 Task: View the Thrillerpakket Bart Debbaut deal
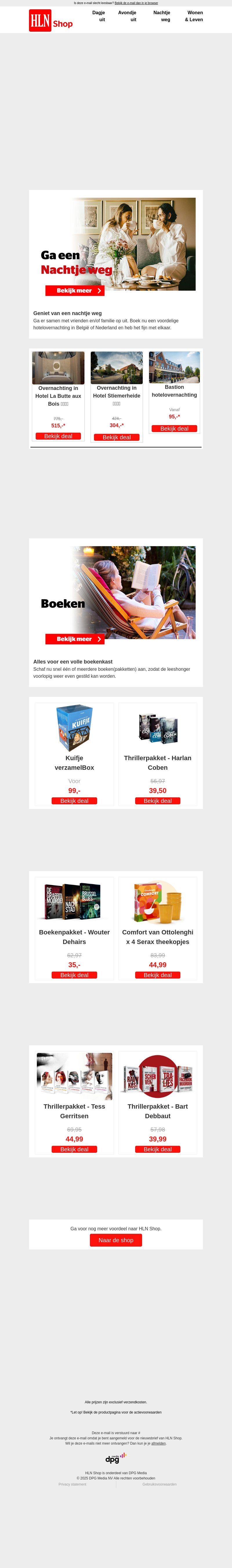pyautogui.click(x=157, y=1149)
